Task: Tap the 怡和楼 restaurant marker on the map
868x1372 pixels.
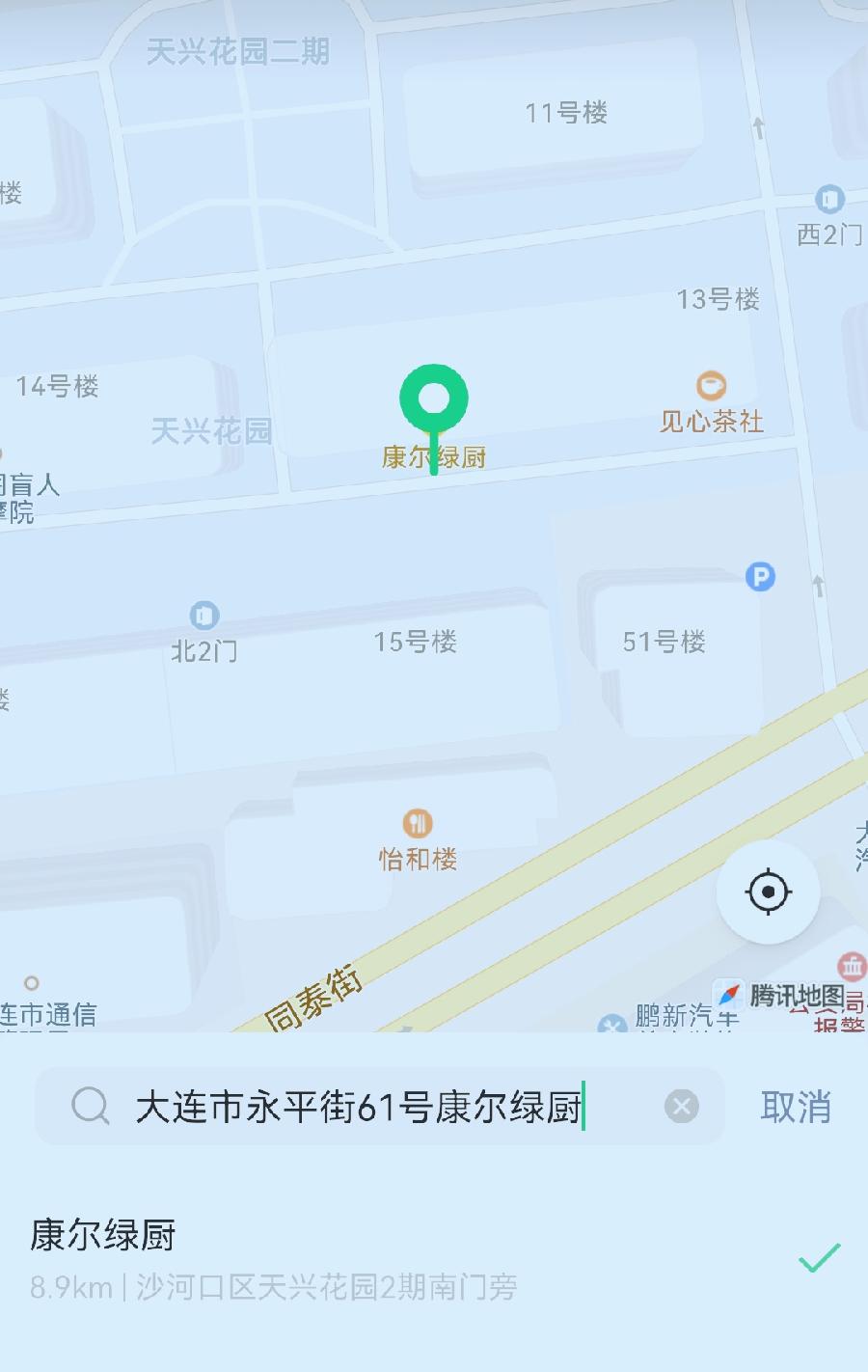Action: (x=418, y=825)
